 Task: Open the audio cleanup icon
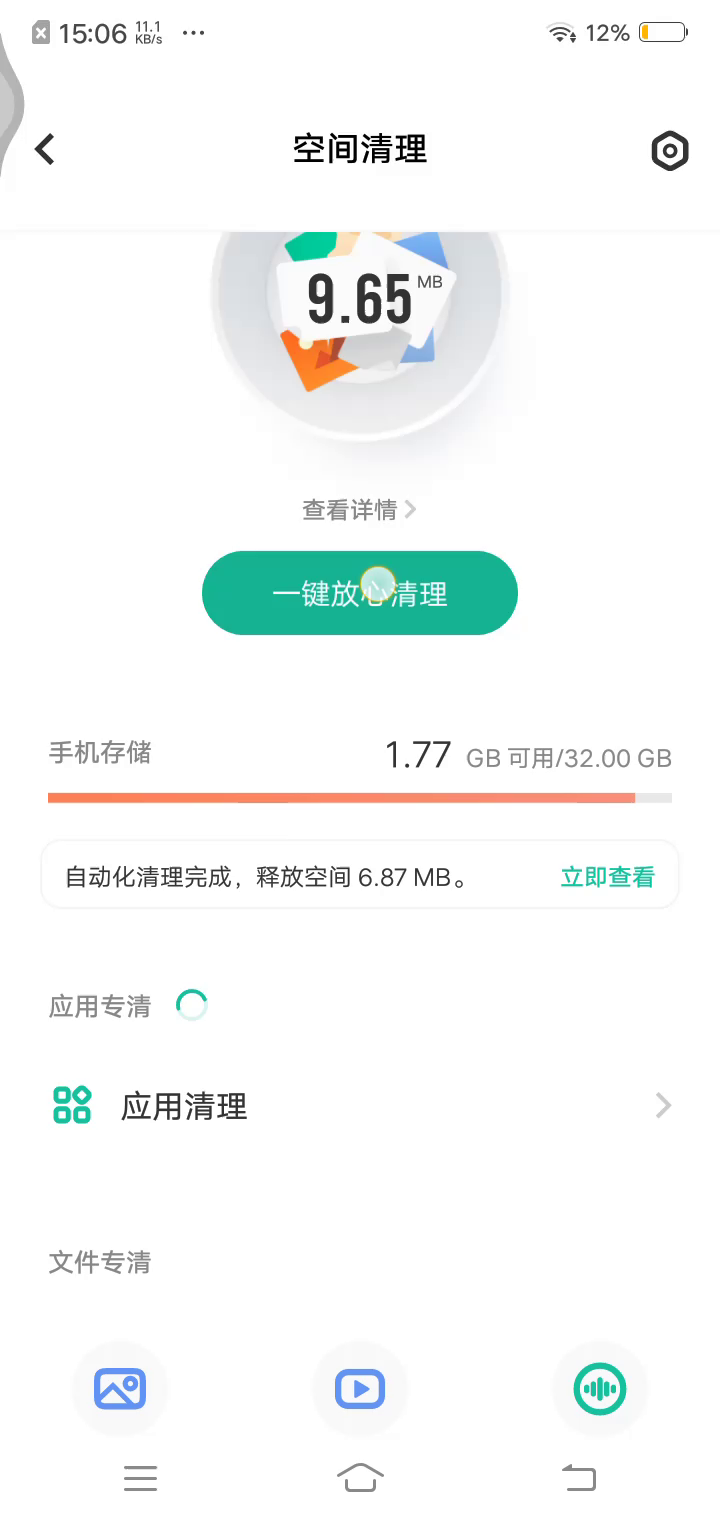tap(599, 1388)
